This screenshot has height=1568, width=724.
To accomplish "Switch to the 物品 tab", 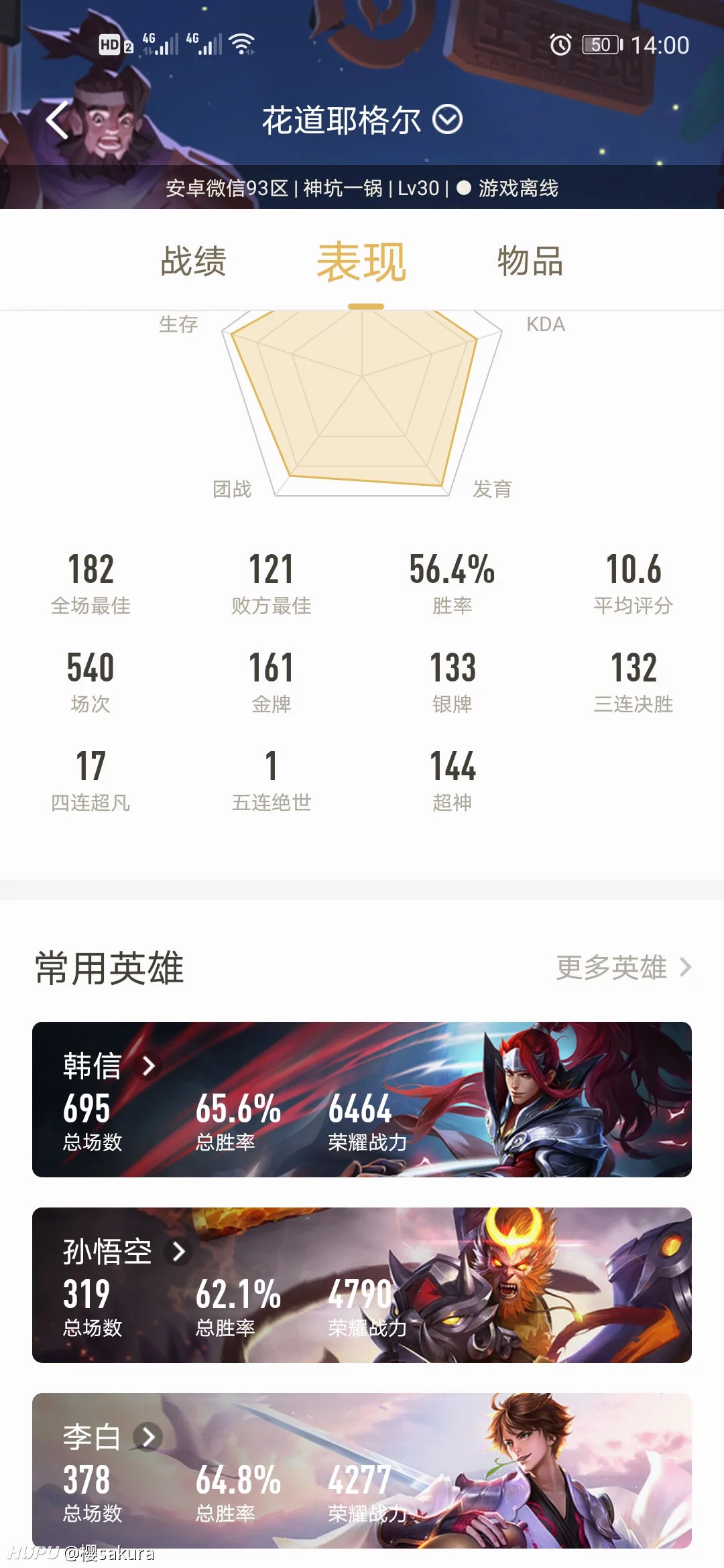I will 530,261.
